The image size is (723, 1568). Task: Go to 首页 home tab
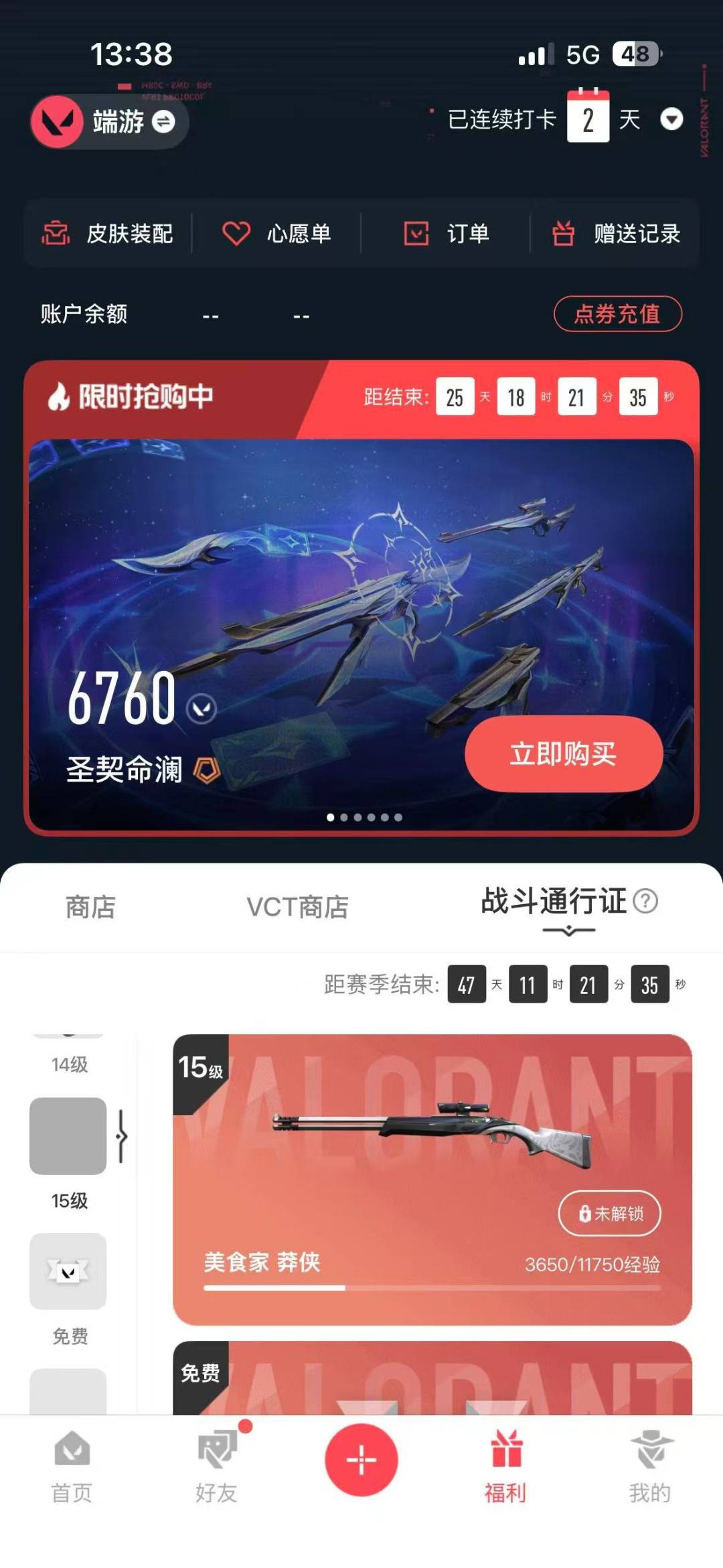coord(72,1468)
